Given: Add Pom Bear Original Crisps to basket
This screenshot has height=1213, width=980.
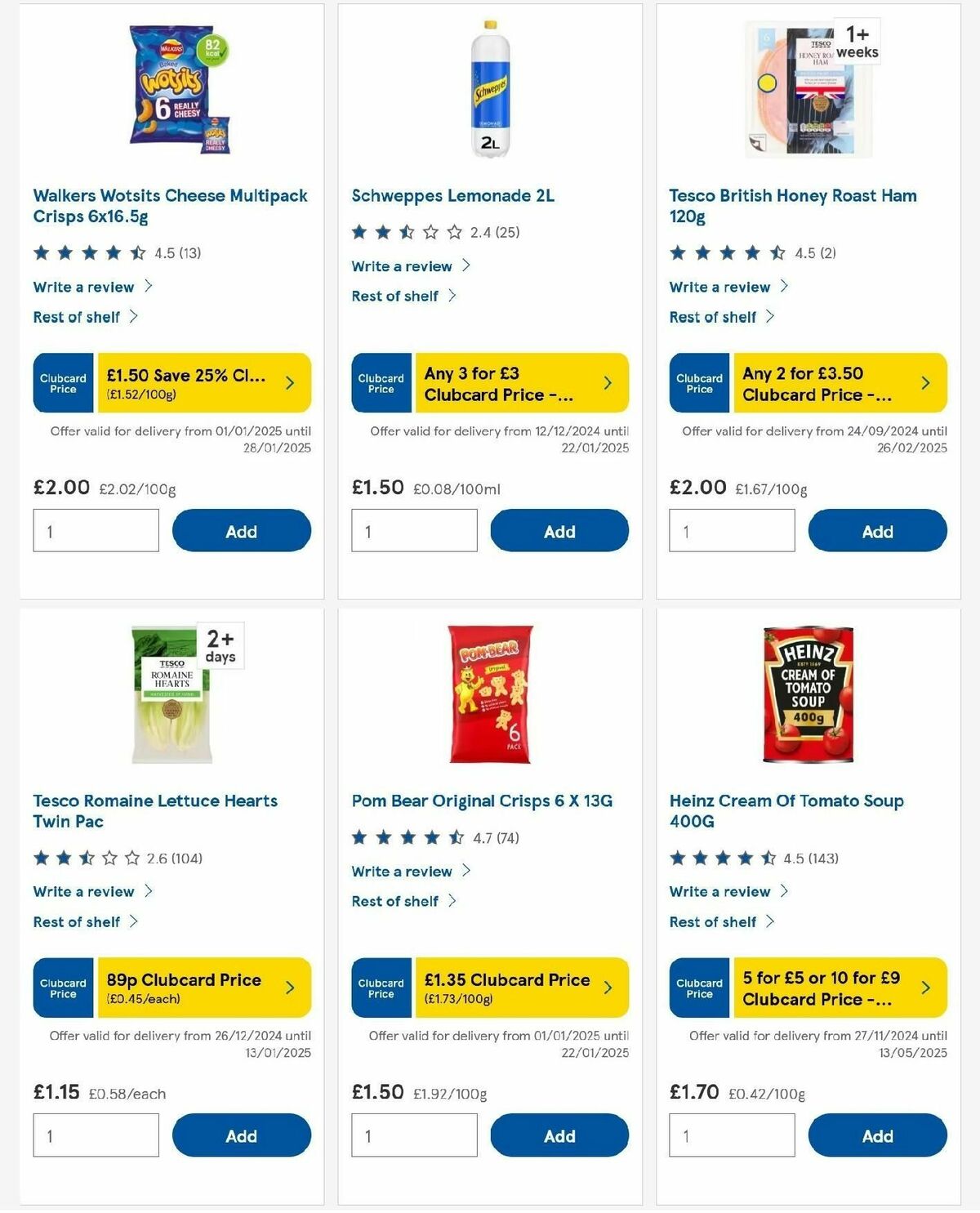Looking at the screenshot, I should point(559,1135).
